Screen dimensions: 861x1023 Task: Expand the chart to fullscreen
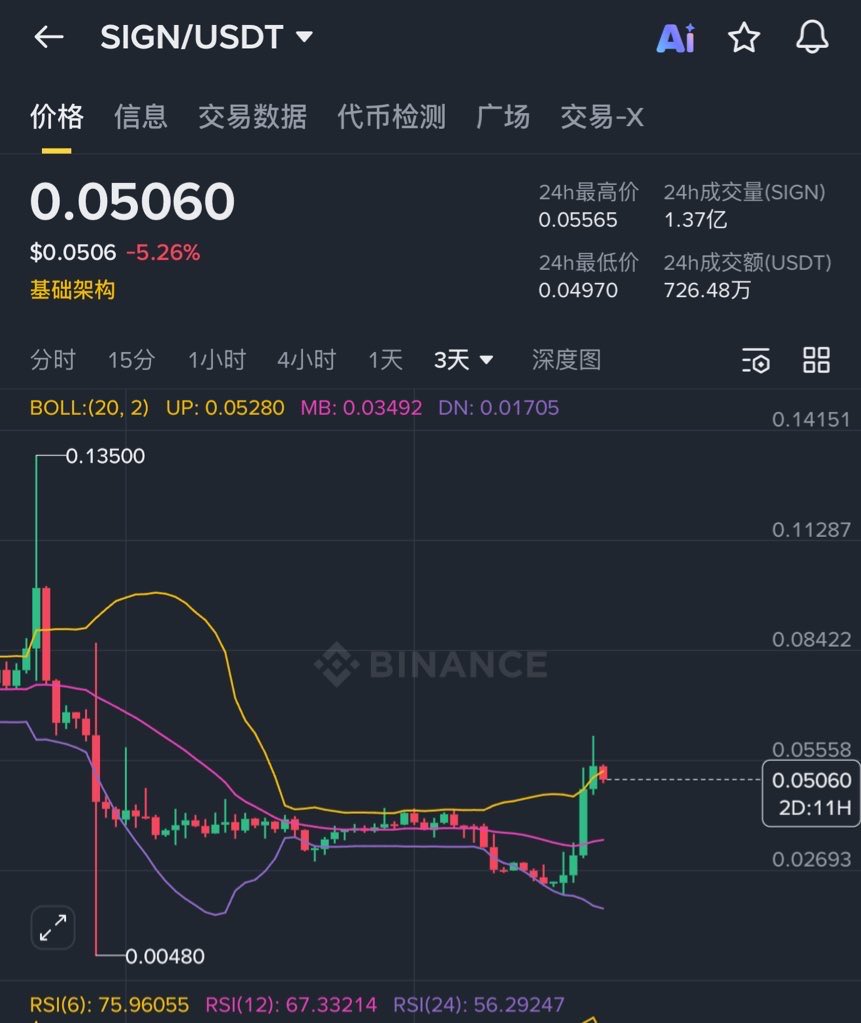[x=53, y=928]
